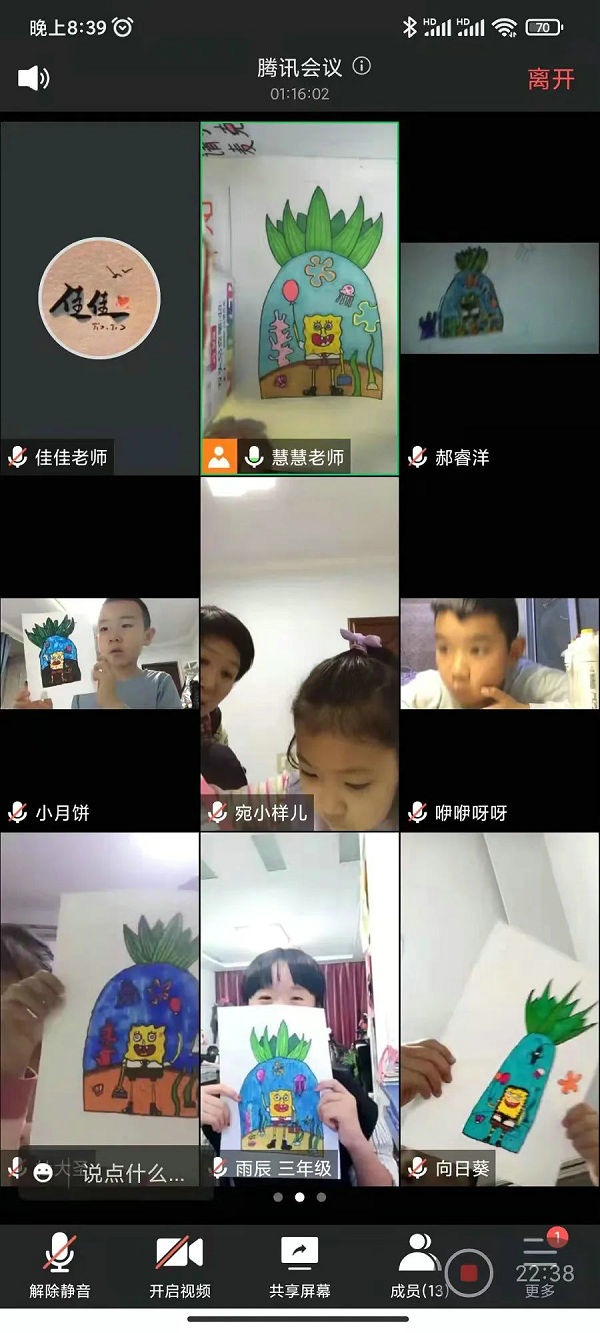This screenshot has height=1333, width=600.
Task: Turn on camera with 开启视频
Action: [x=180, y=1265]
